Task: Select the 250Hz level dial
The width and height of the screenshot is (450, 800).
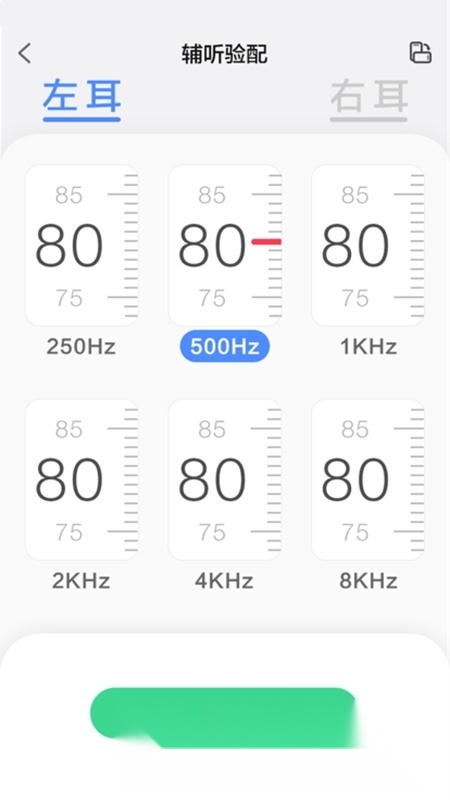Action: 82,245
